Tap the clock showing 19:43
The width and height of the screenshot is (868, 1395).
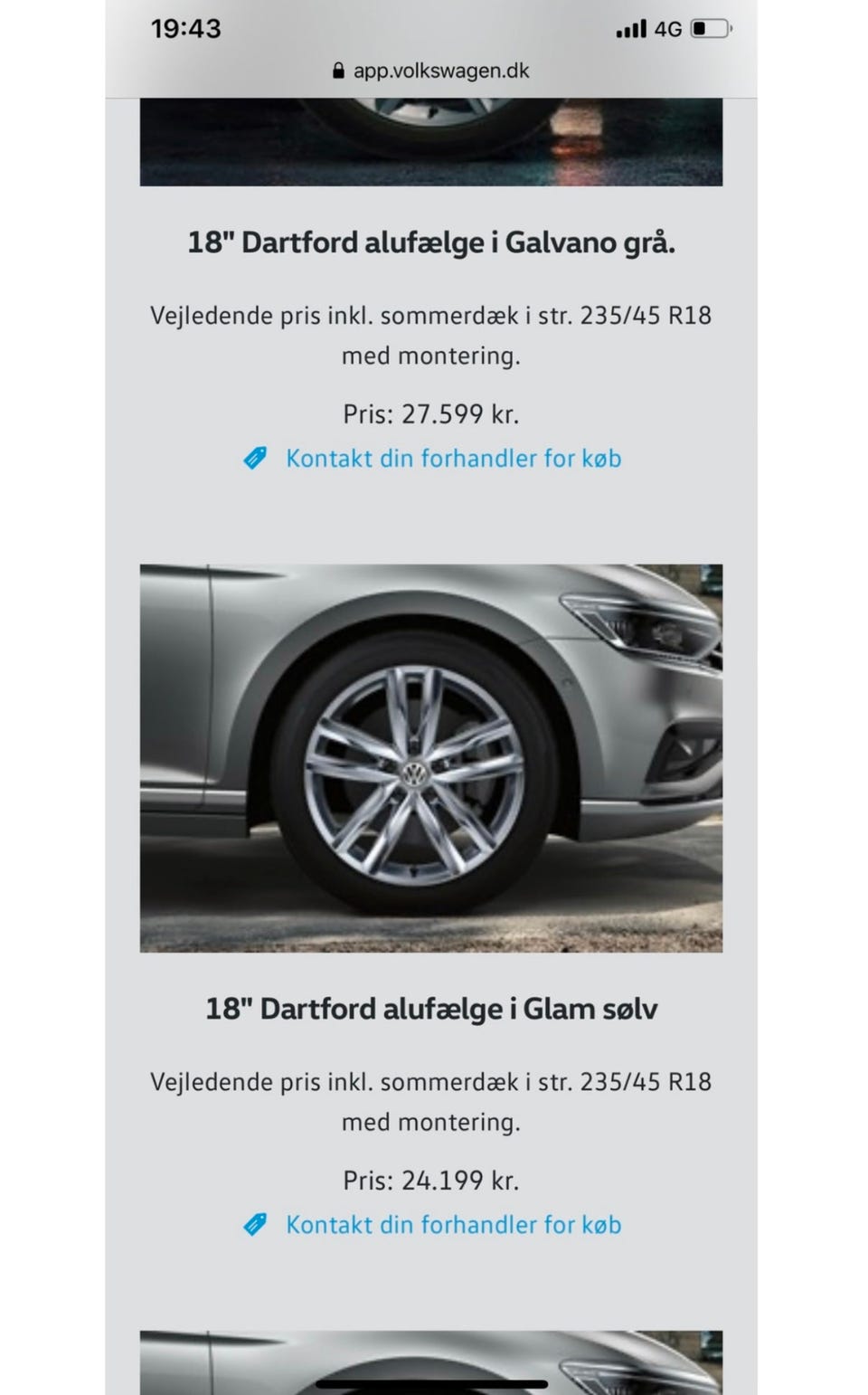tap(186, 28)
